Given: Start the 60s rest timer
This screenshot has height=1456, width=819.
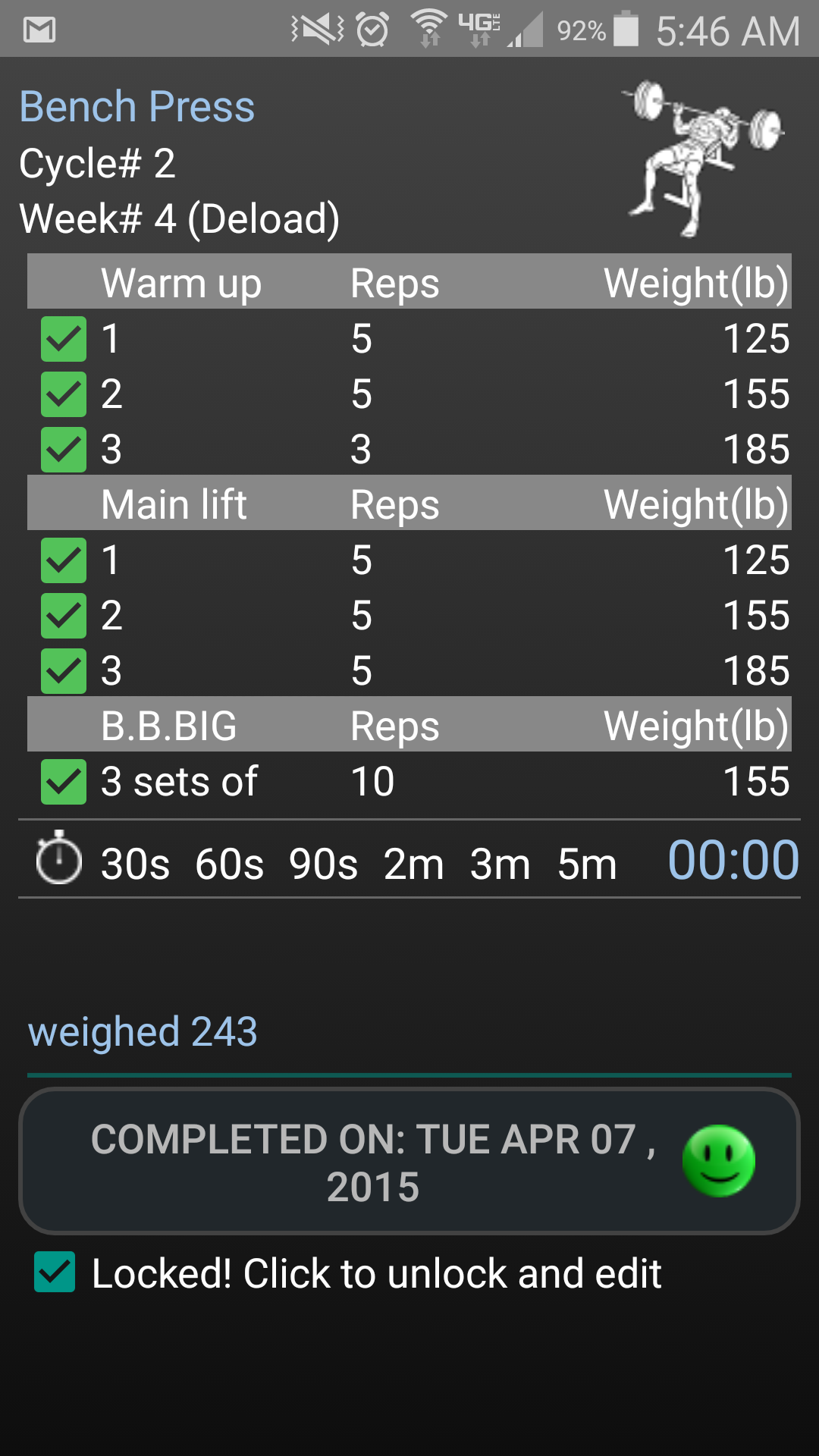Looking at the screenshot, I should point(229,863).
